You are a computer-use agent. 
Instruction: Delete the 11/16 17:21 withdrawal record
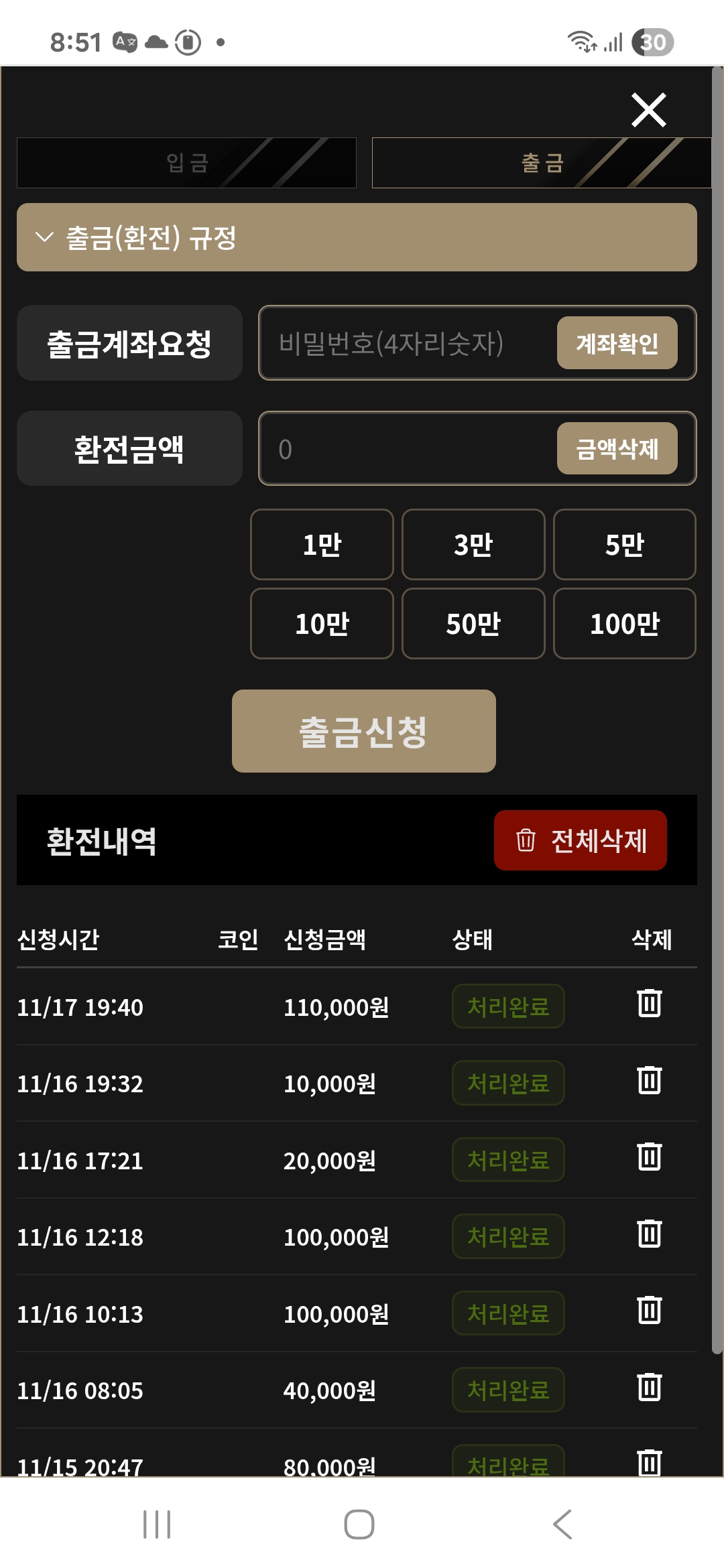click(649, 1157)
